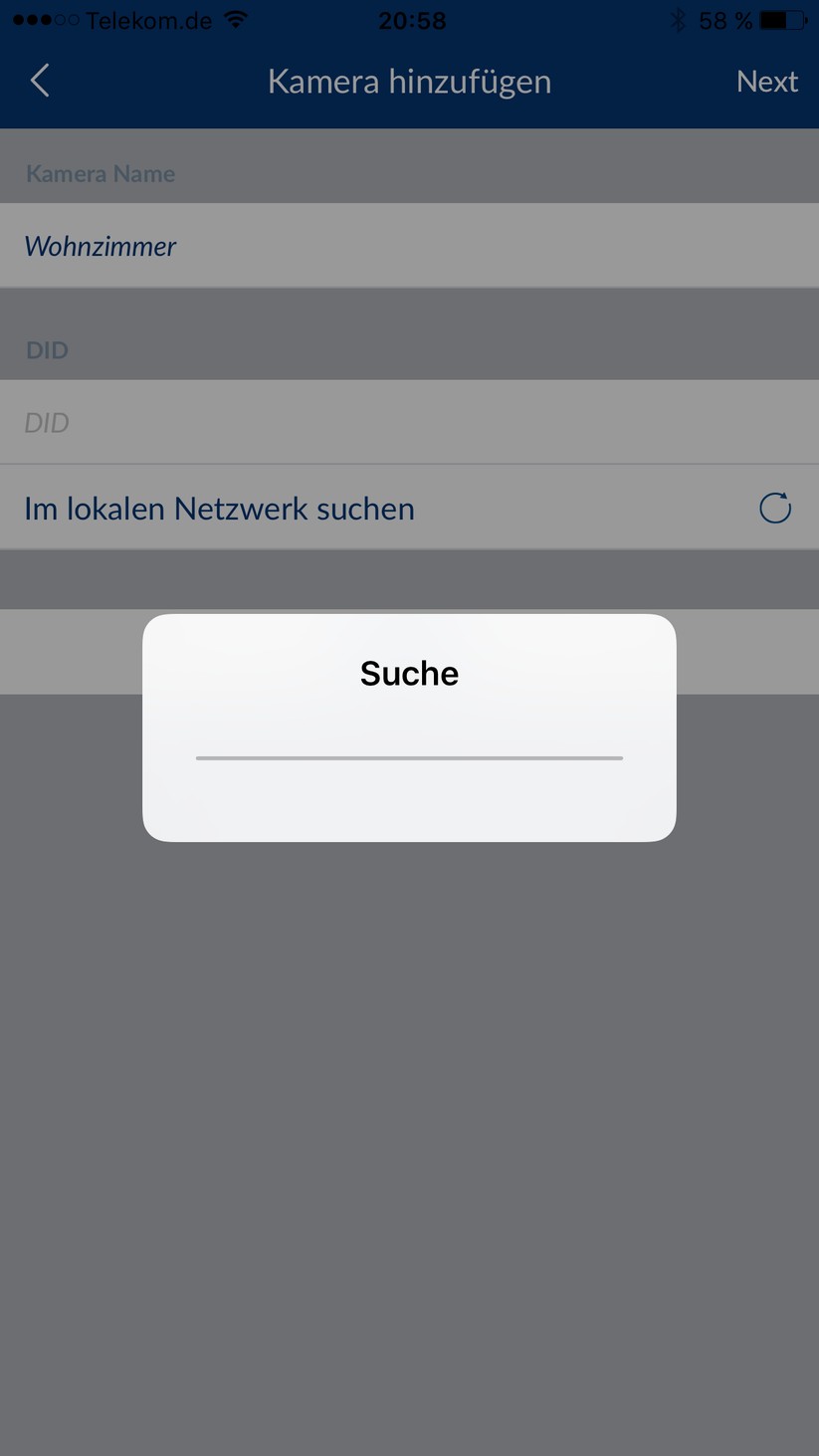
Task: Edit the Kamera Name field Wohnzimmer
Action: point(408,246)
